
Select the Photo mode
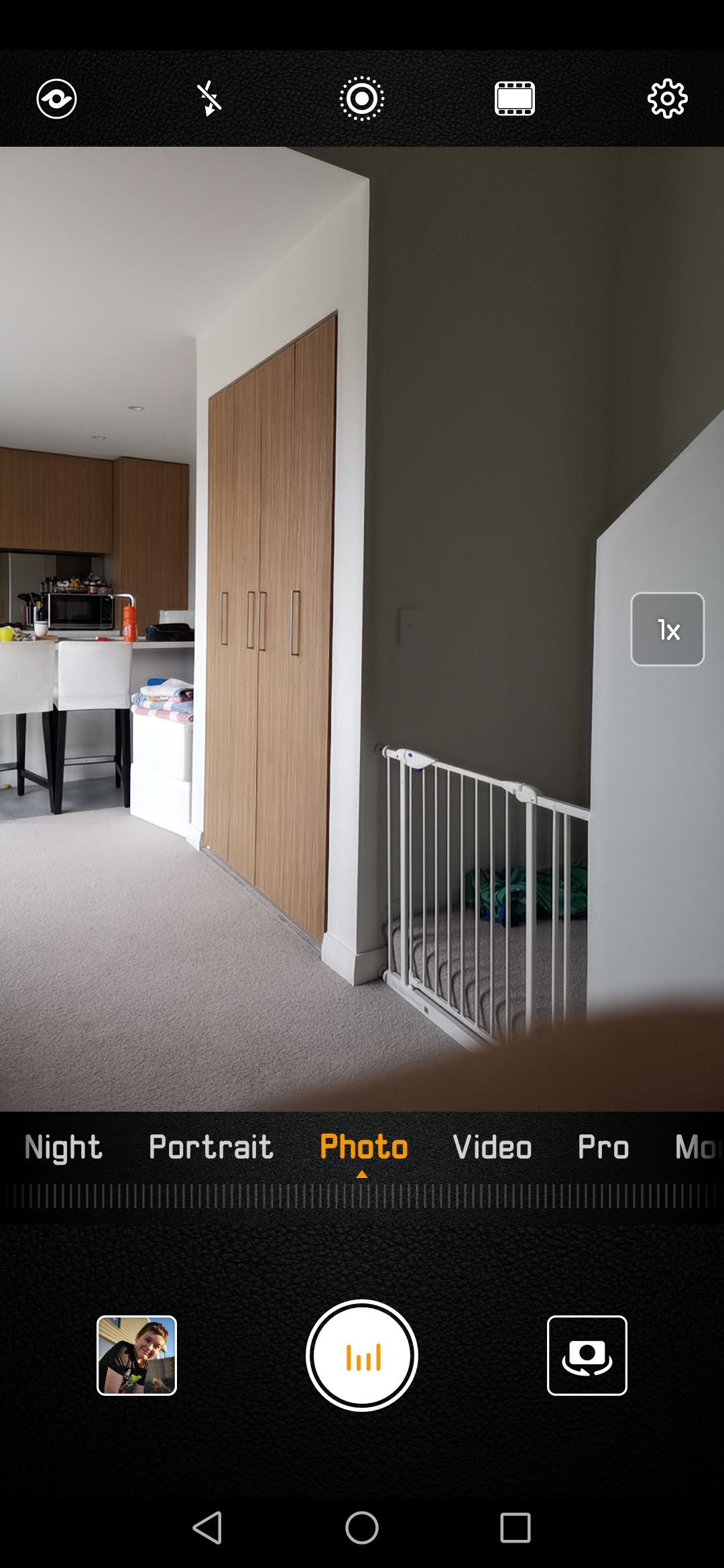(x=364, y=1147)
